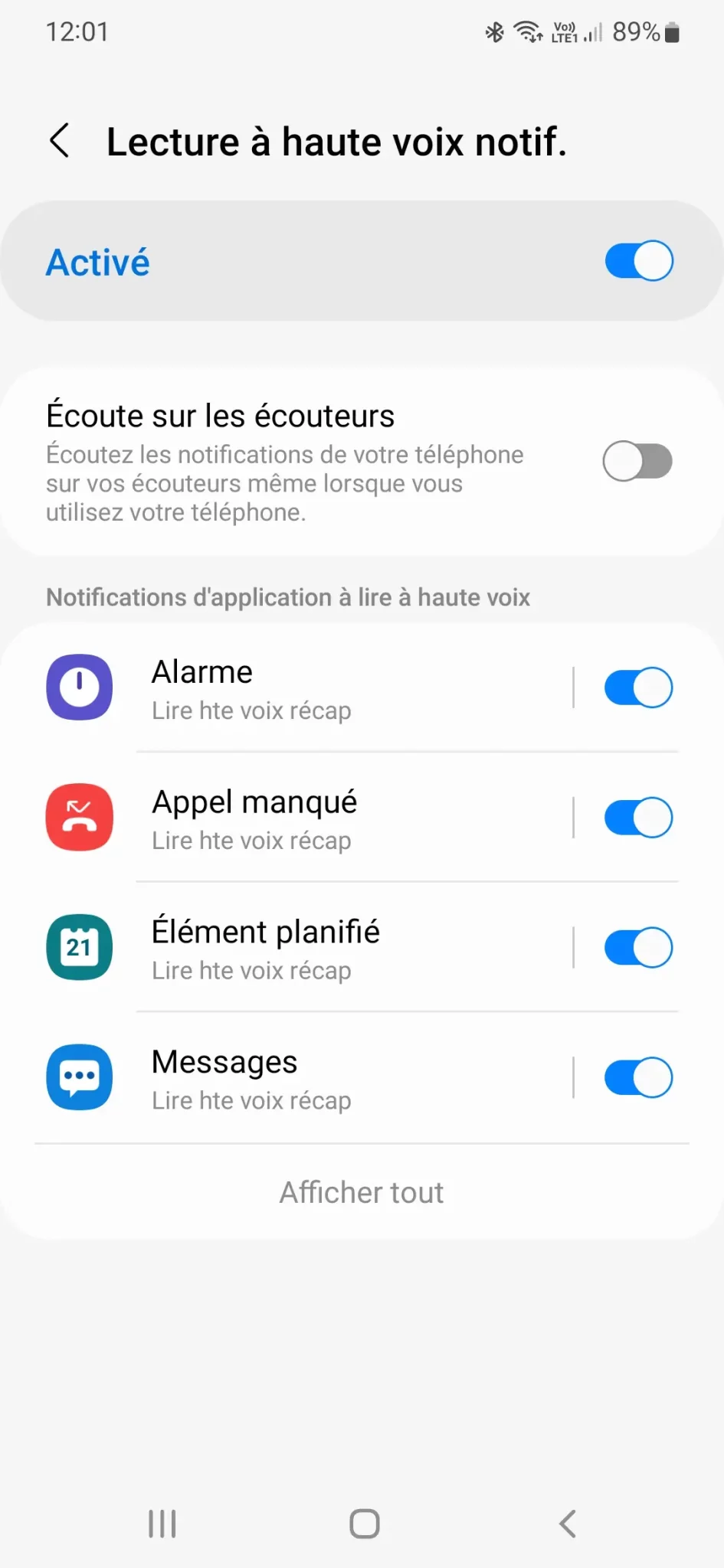Turn off the Élément planifié toggle
The width and height of the screenshot is (724, 1568).
638,948
